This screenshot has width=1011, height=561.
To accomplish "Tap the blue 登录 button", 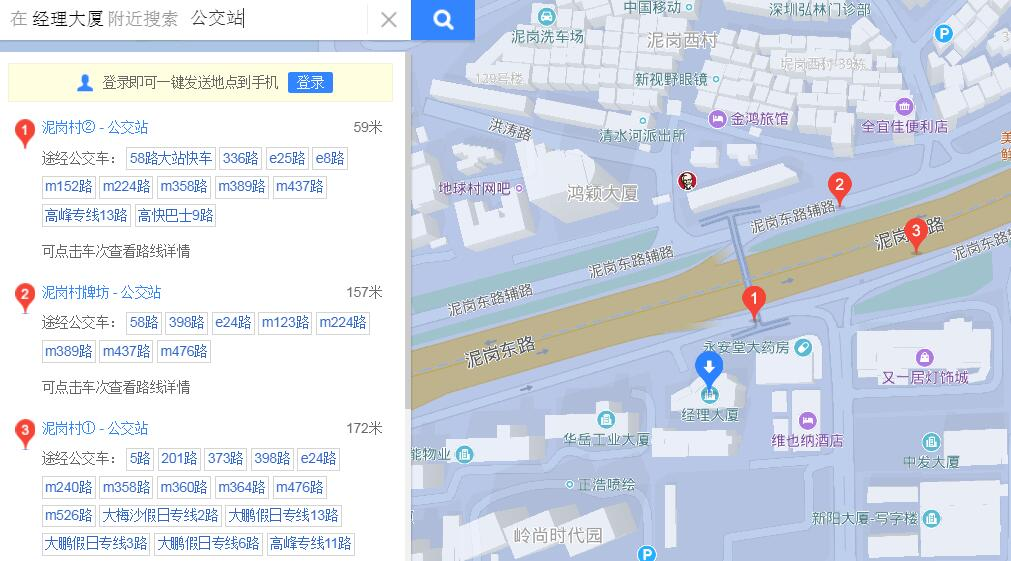I will tap(310, 82).
